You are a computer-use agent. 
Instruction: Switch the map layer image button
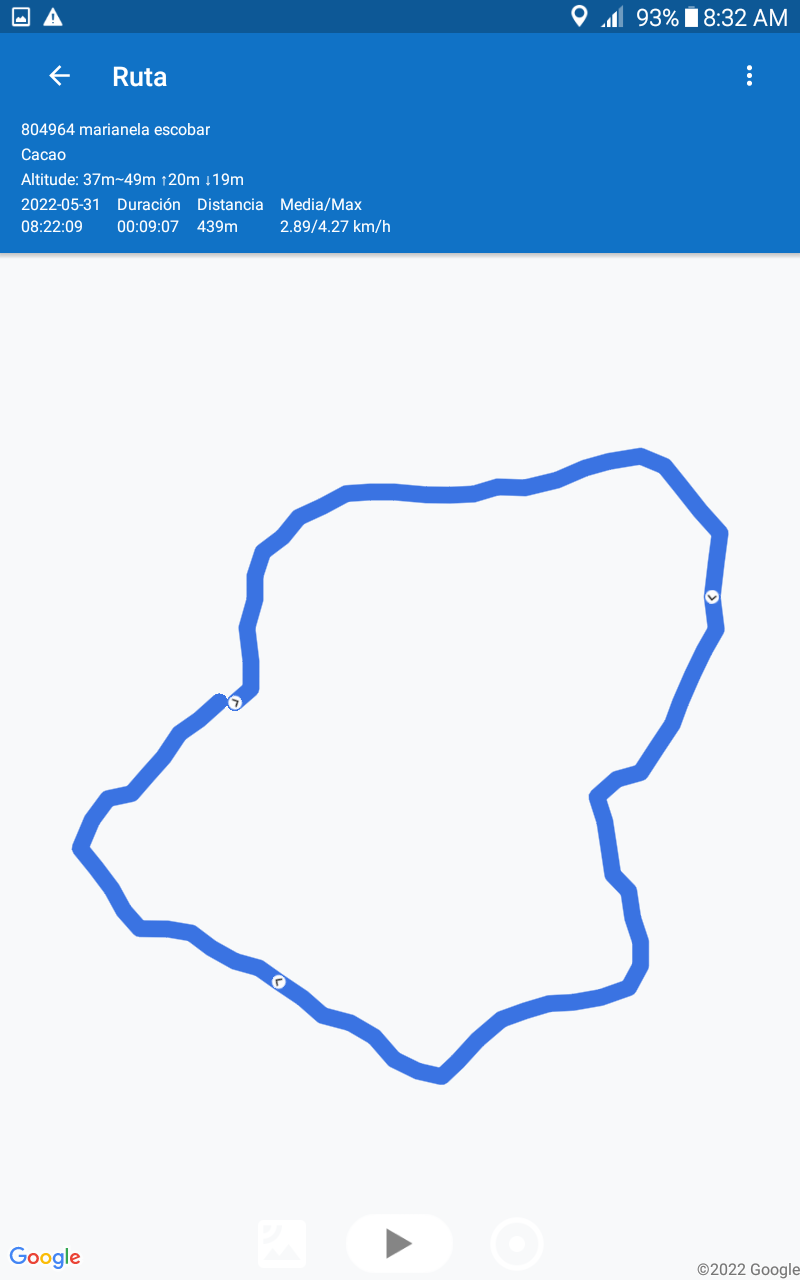point(282,1244)
